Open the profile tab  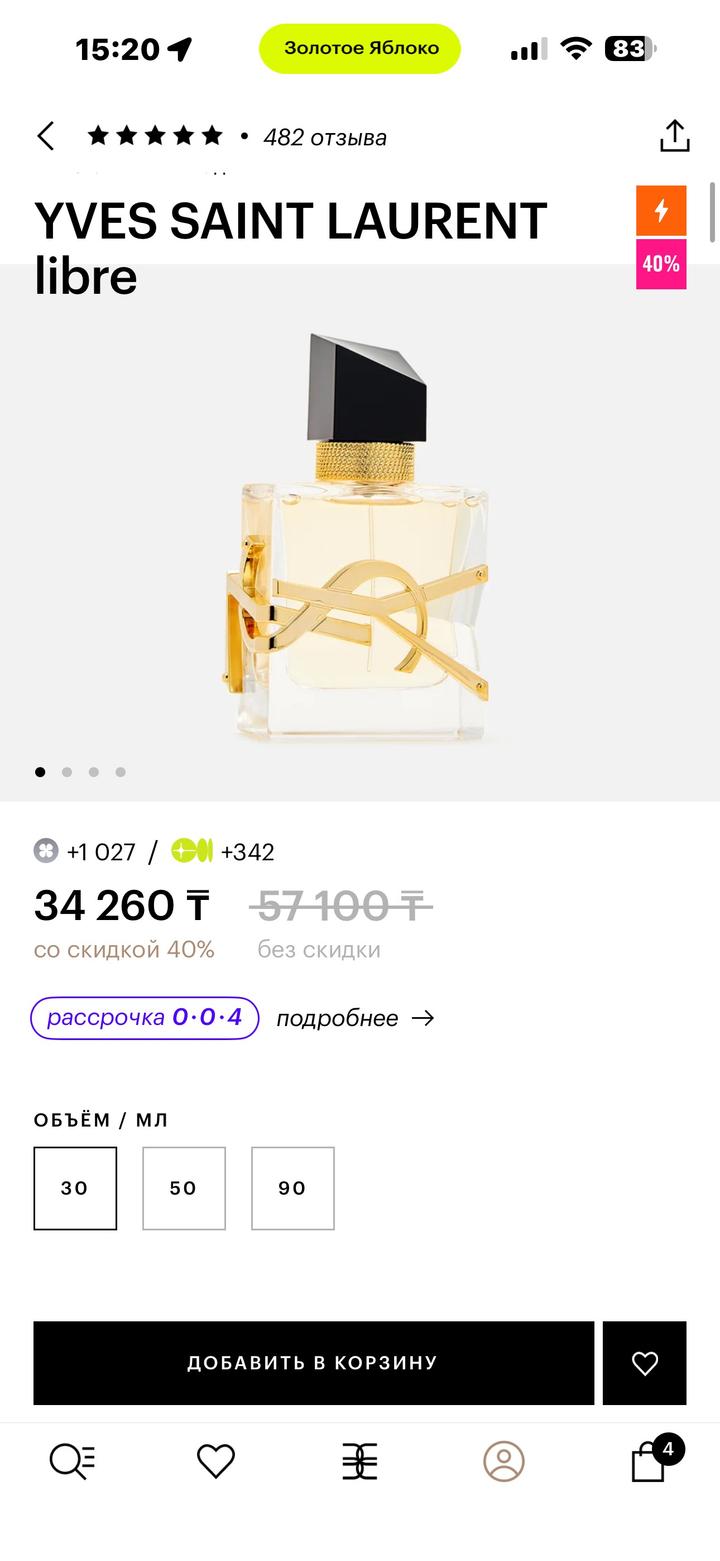[x=504, y=1462]
